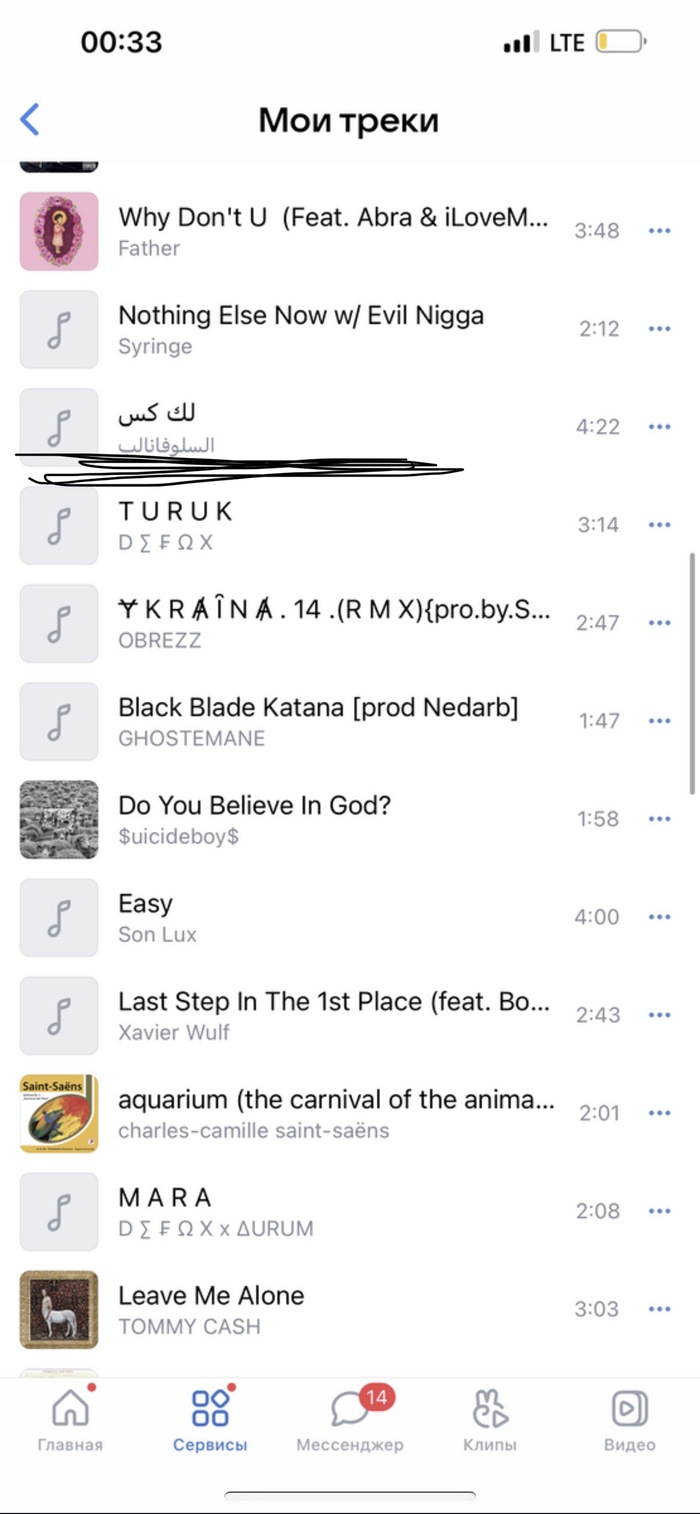
Task: Open options for Easy by Son Lux
Action: (658, 917)
